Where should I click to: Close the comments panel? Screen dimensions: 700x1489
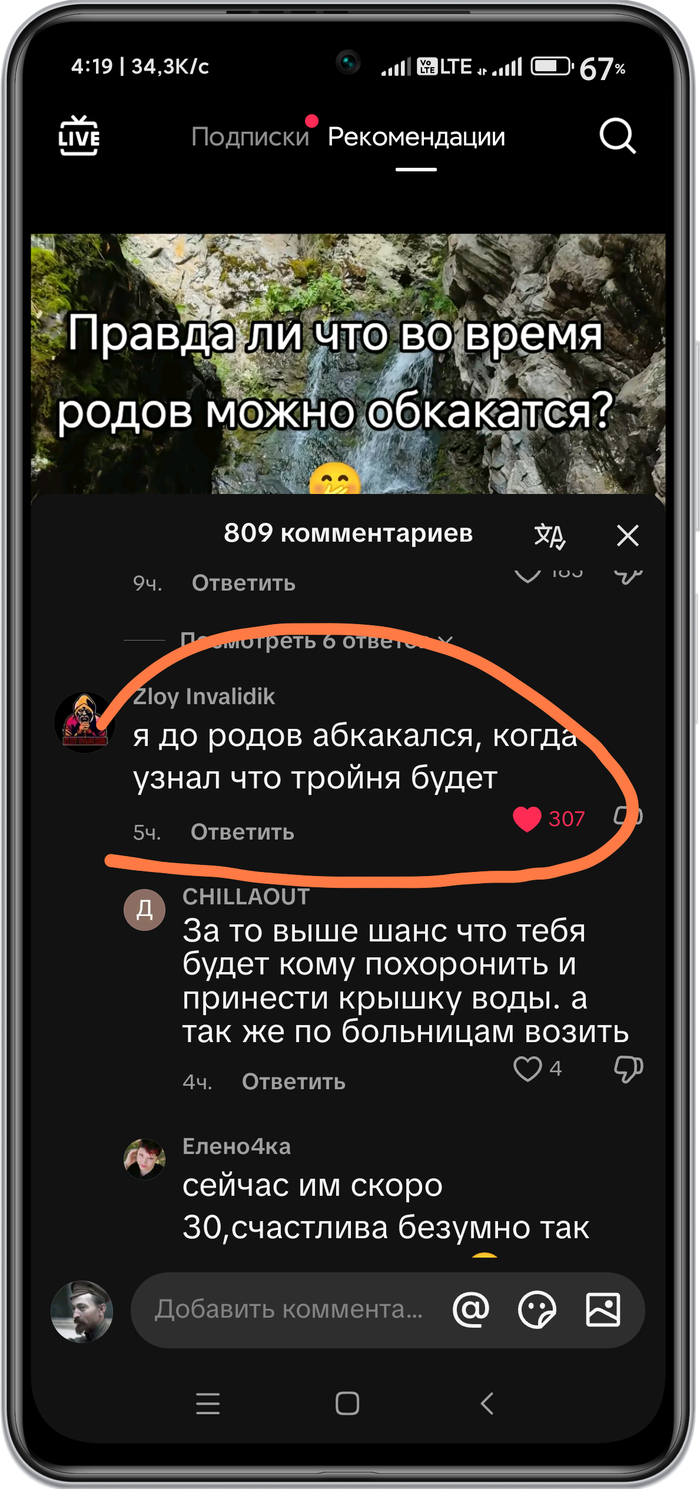627,536
